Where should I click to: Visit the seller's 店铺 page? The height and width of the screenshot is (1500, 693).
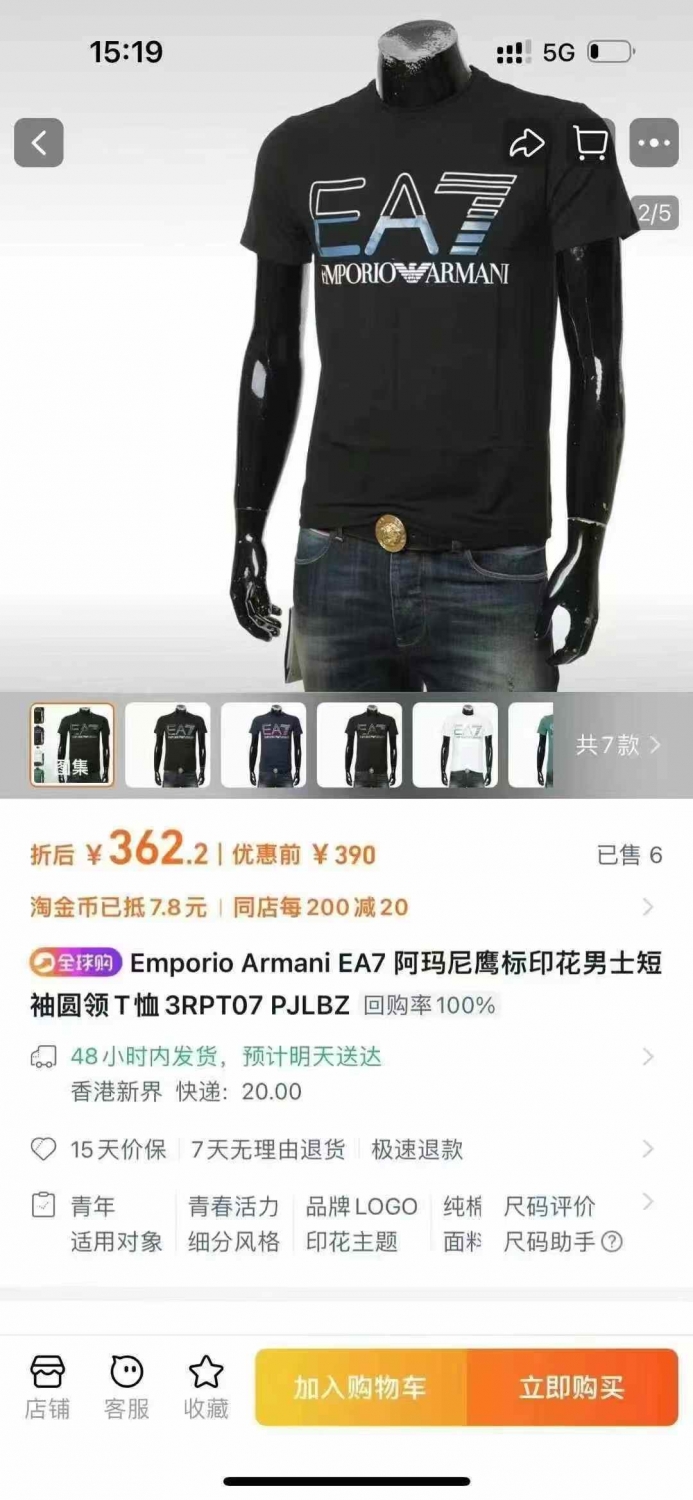click(x=47, y=1387)
